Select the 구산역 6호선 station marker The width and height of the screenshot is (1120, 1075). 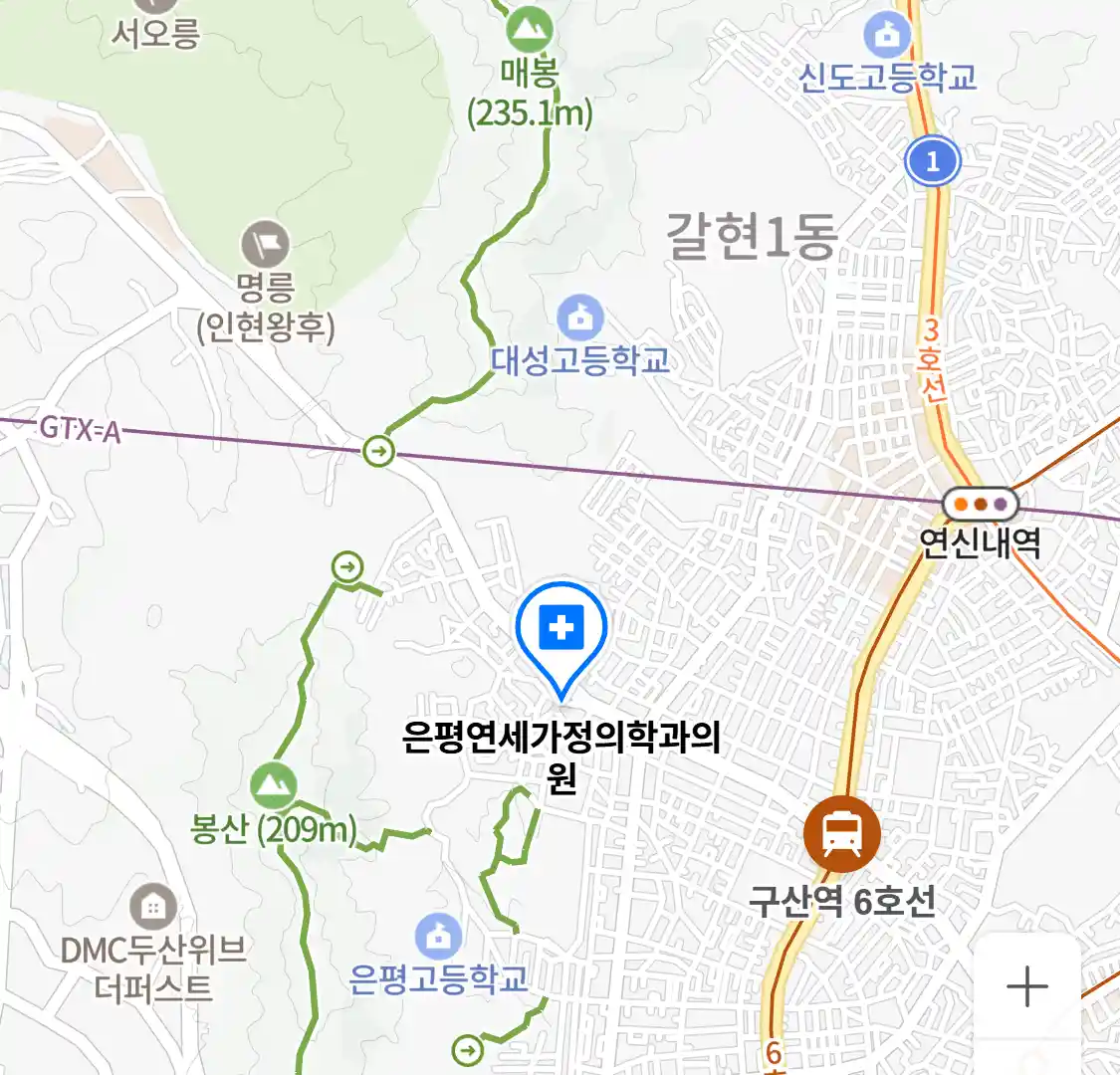pos(842,834)
